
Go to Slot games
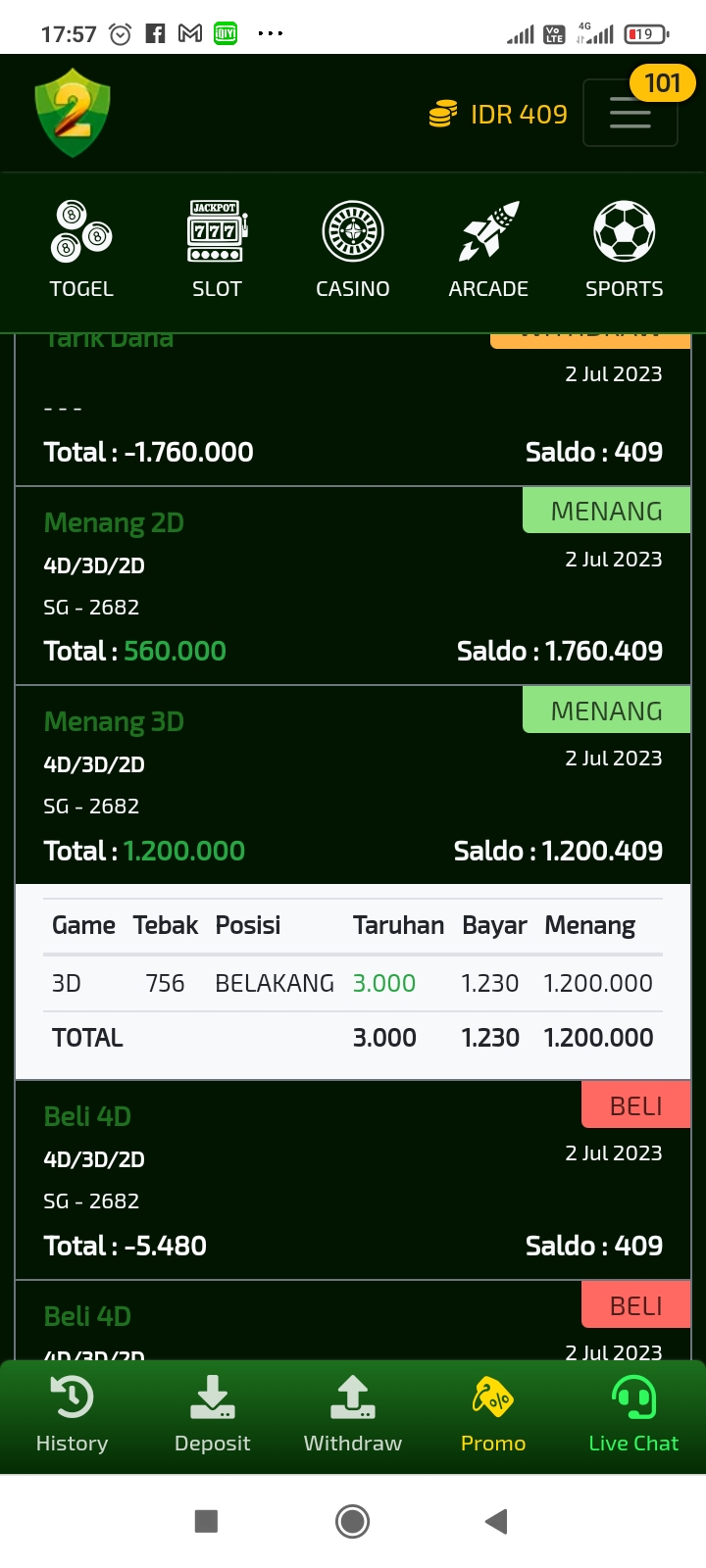(x=217, y=249)
